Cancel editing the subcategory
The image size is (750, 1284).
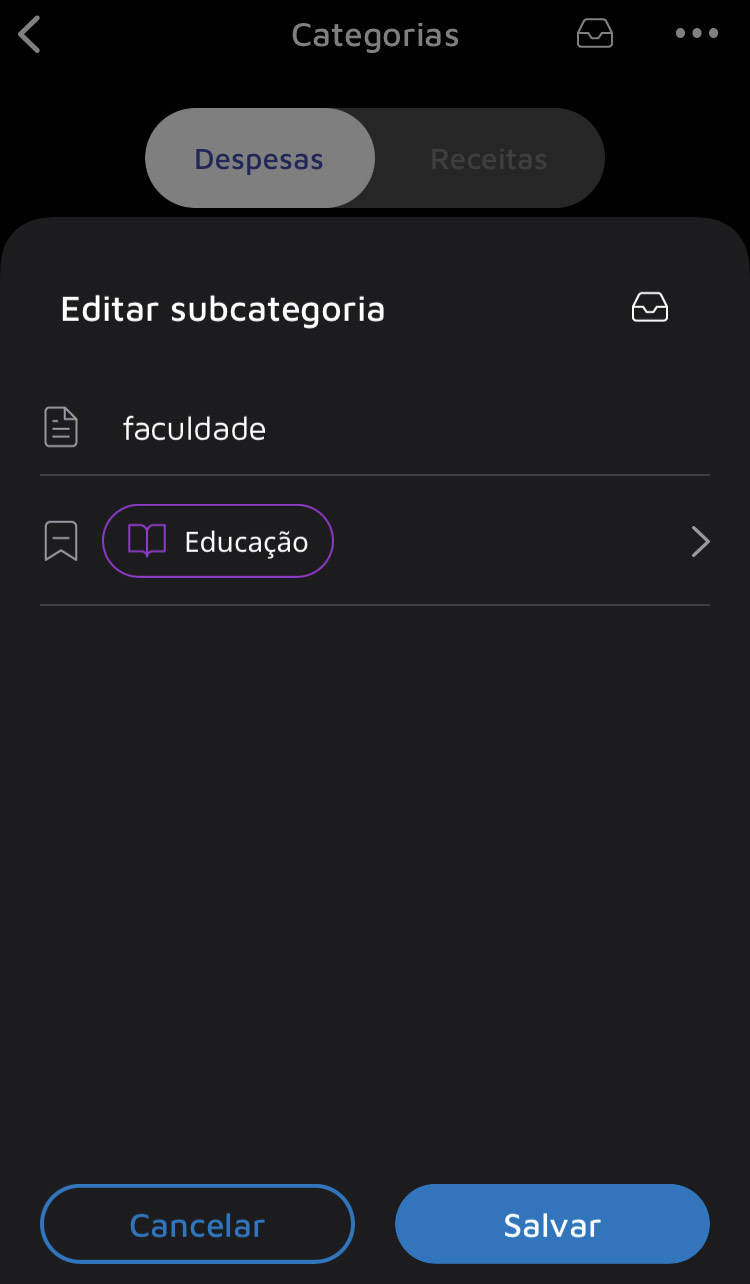pyautogui.click(x=197, y=1225)
